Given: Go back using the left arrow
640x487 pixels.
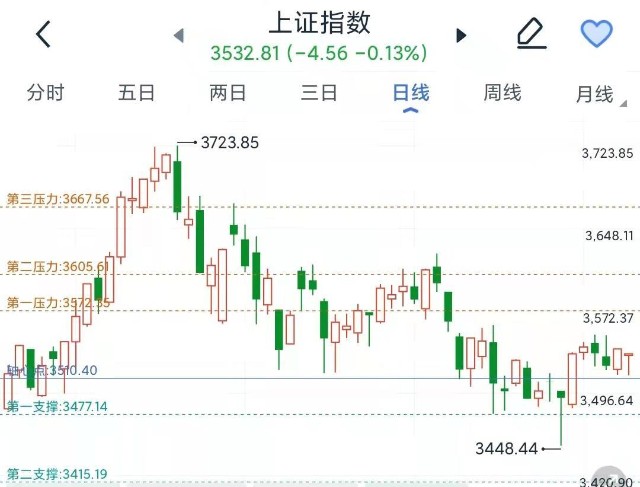Looking at the screenshot, I should pos(43,34).
